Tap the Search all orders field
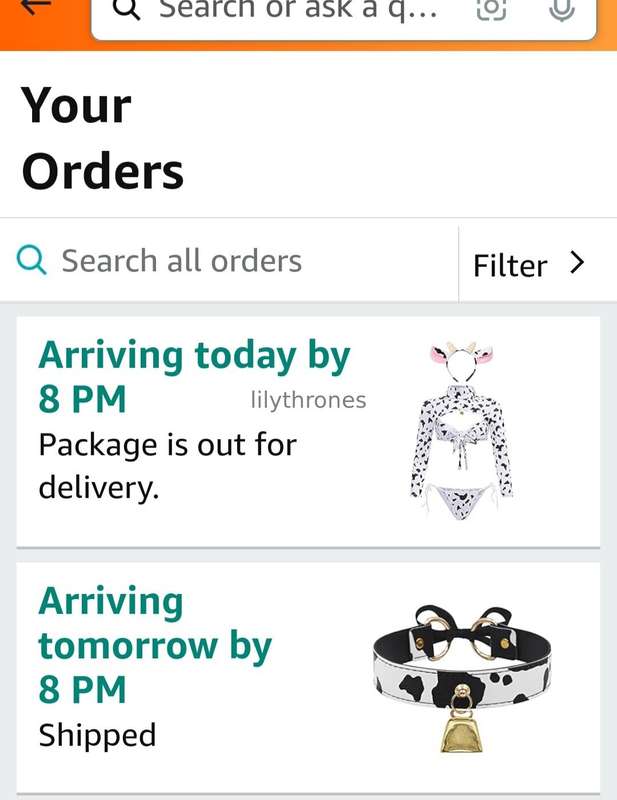617x800 pixels. 235,261
